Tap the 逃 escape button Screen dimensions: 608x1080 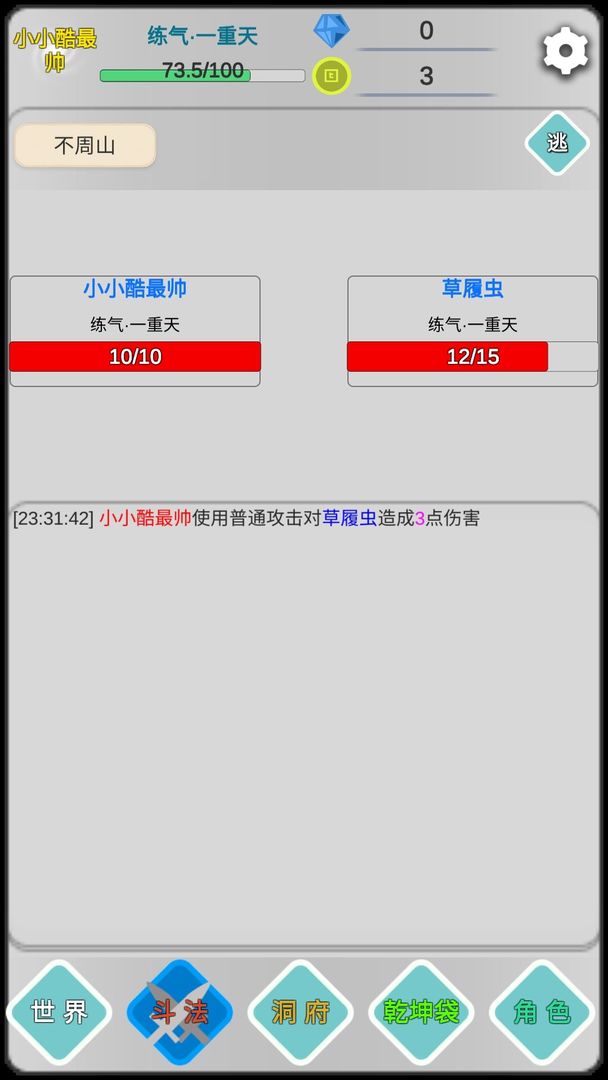click(x=557, y=143)
